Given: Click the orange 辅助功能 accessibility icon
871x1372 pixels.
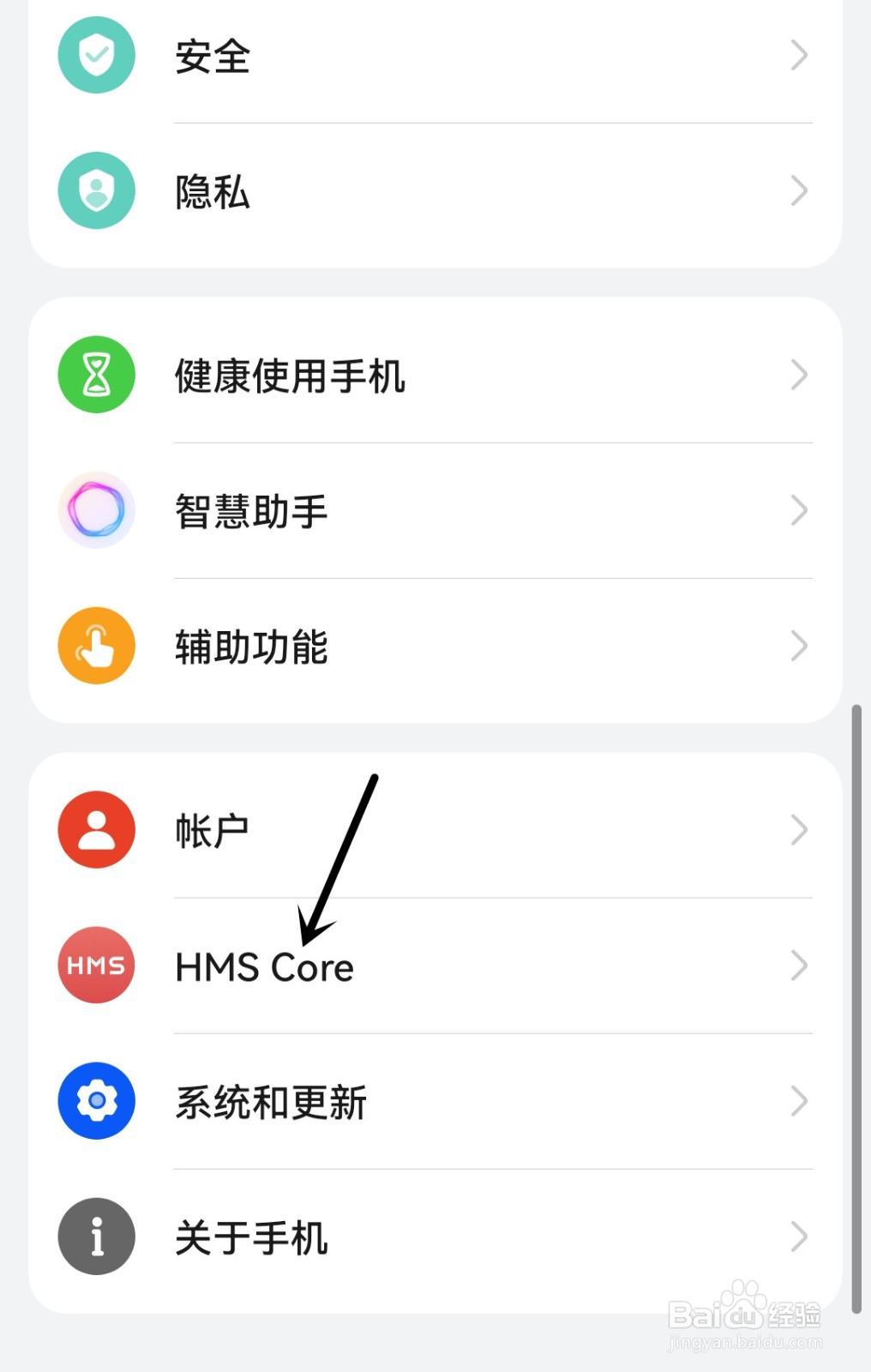Looking at the screenshot, I should [95, 646].
